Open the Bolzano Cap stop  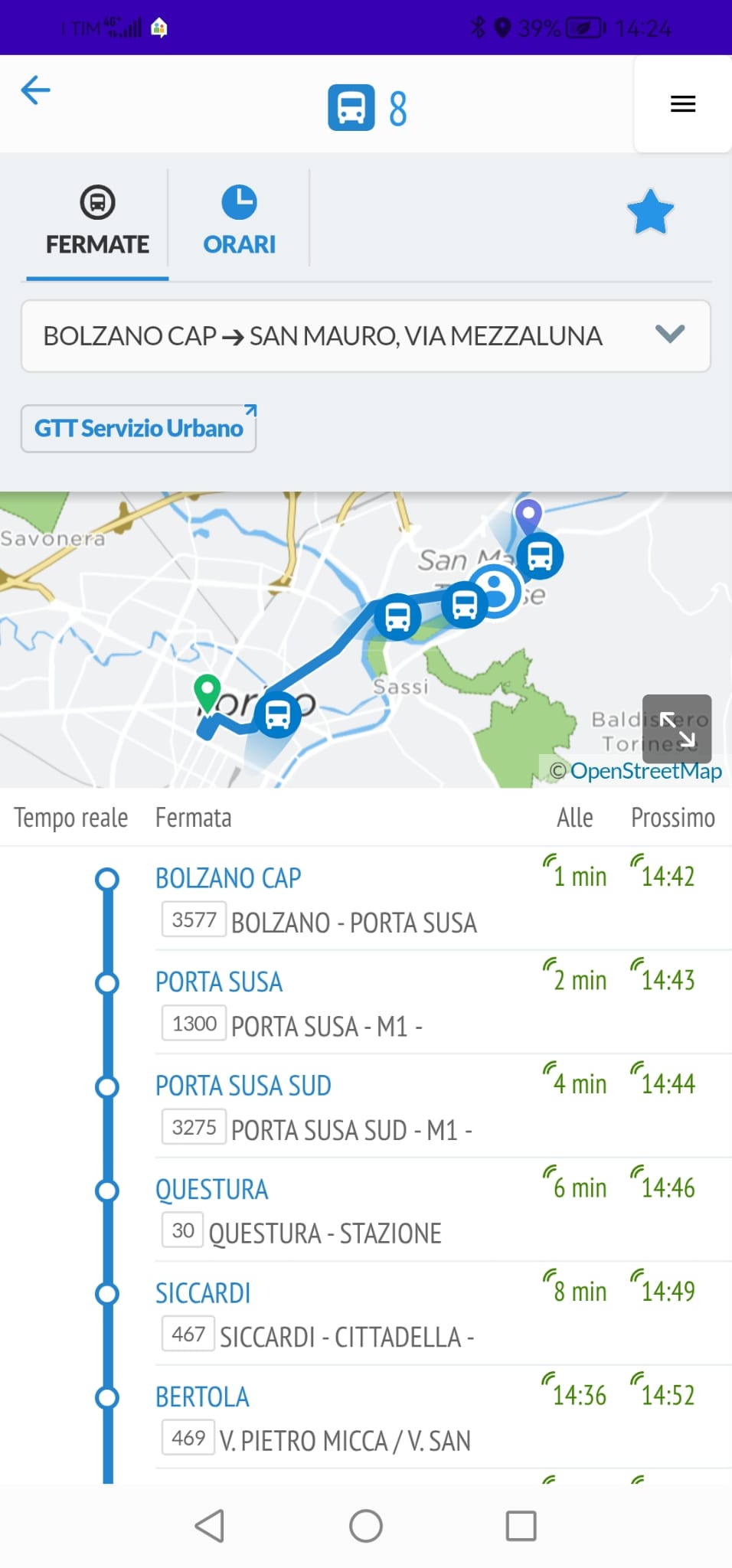coord(228,878)
